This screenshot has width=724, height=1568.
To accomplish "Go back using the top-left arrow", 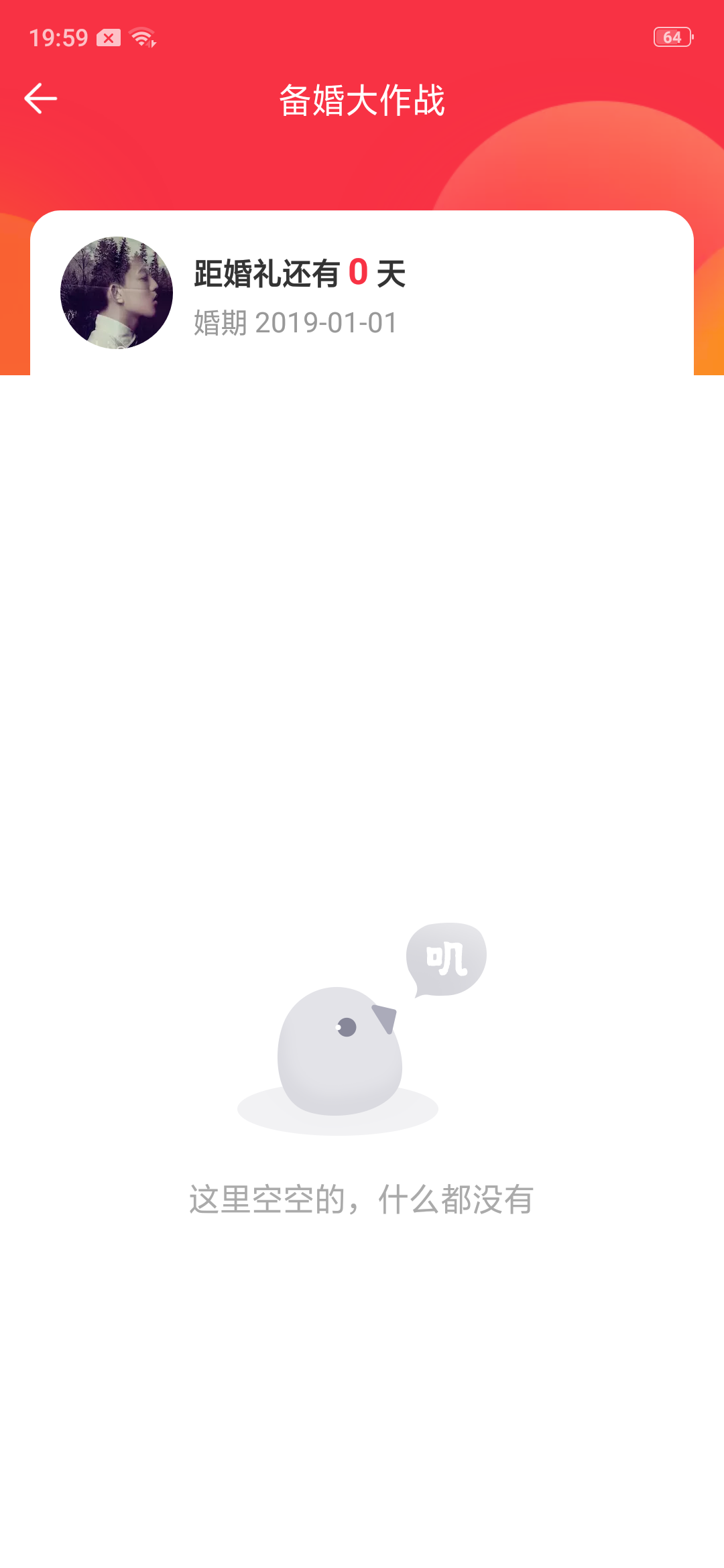I will pos(40,99).
